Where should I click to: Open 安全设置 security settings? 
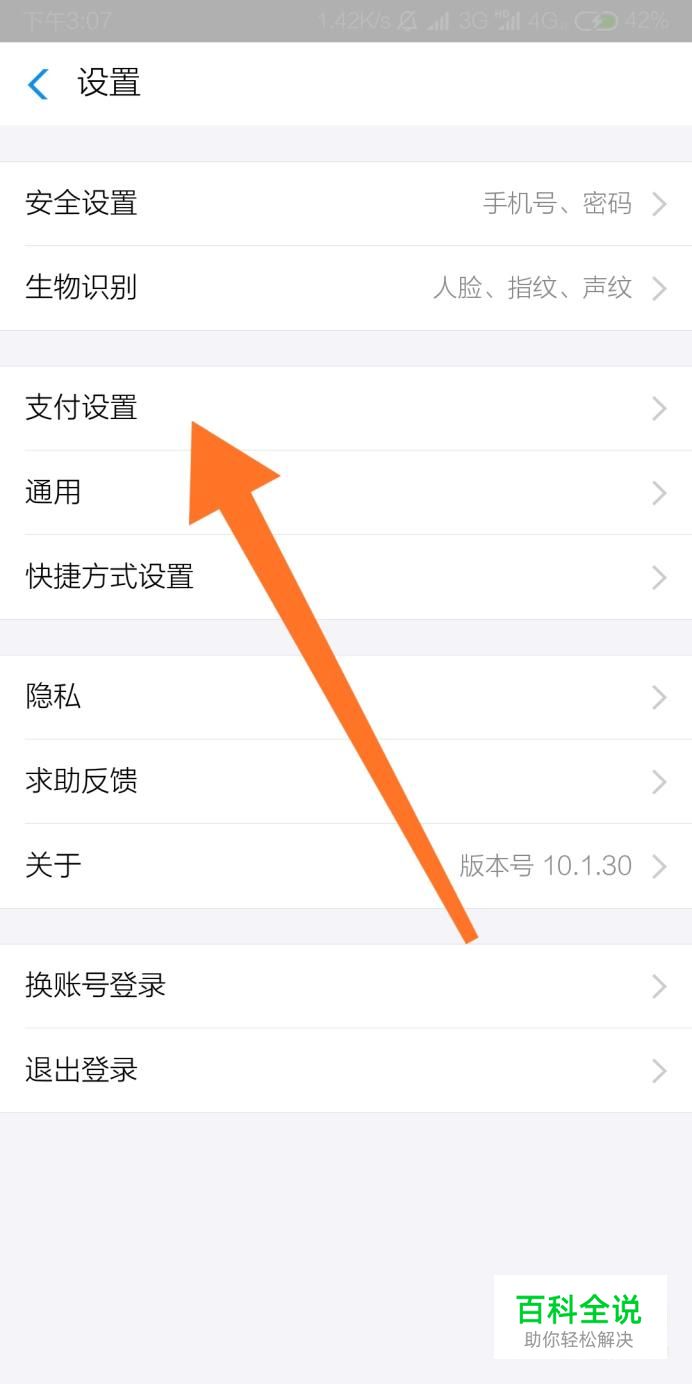tap(346, 204)
